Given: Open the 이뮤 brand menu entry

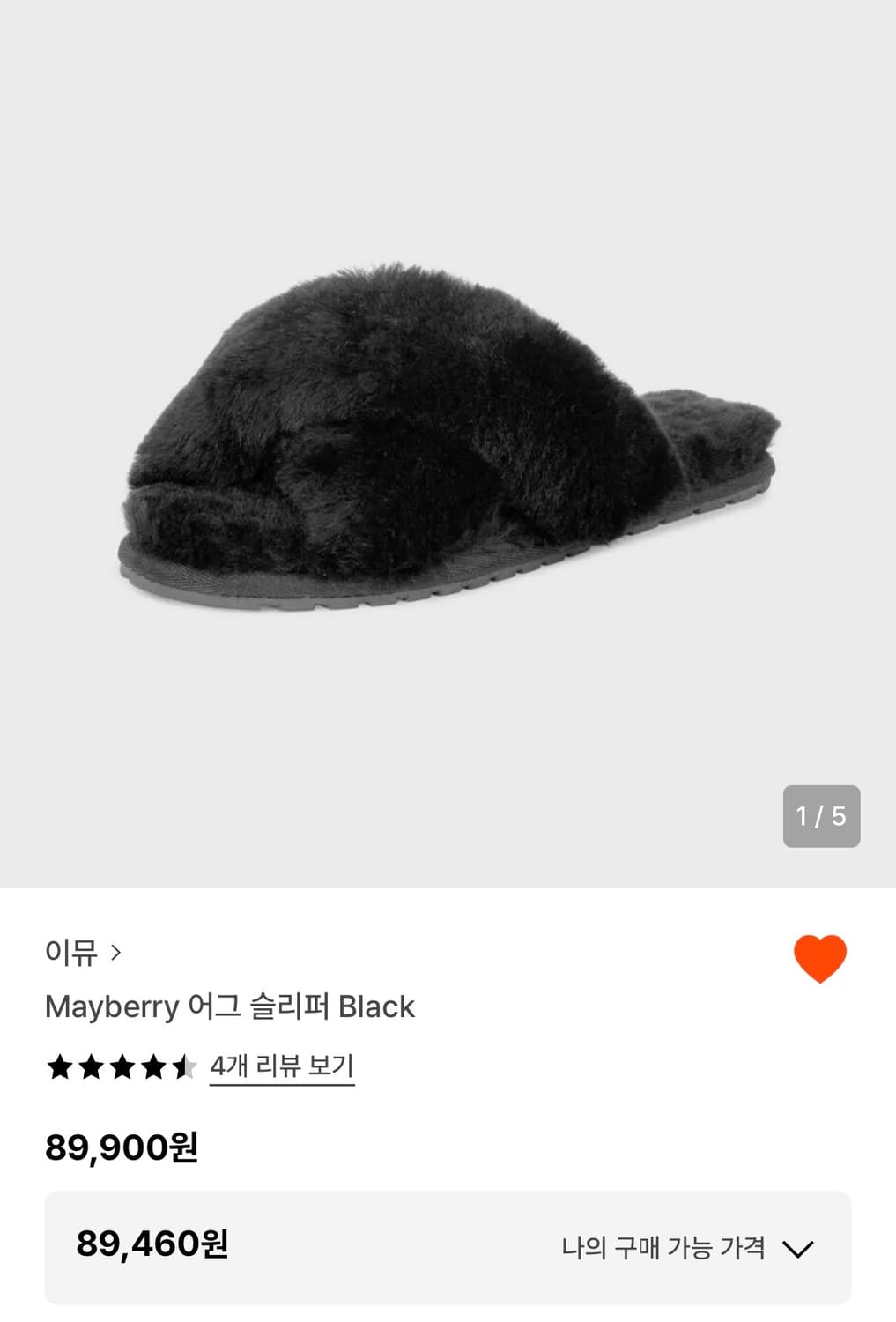Looking at the screenshot, I should (70, 953).
